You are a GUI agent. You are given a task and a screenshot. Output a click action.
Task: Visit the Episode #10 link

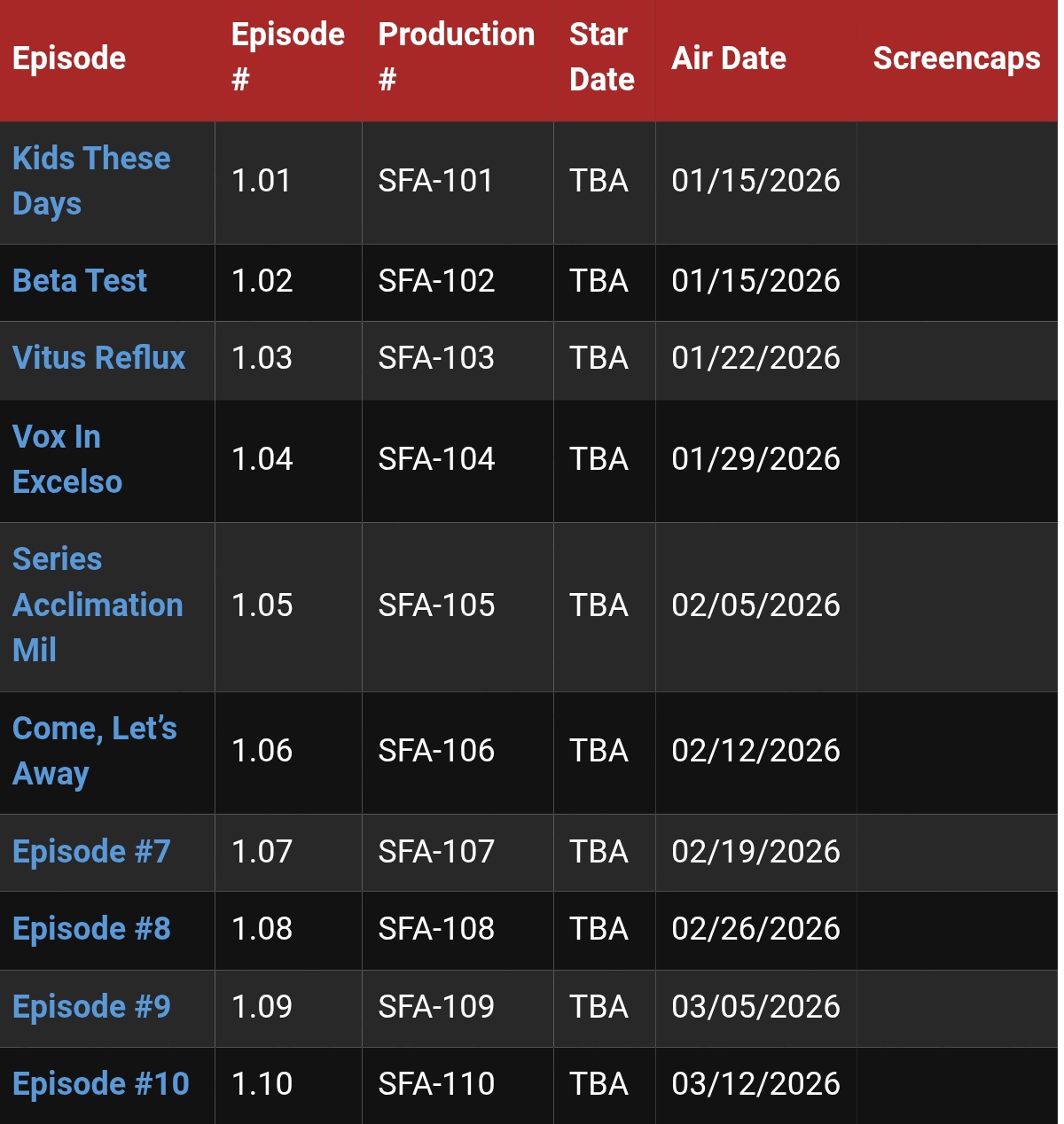coord(101,1084)
